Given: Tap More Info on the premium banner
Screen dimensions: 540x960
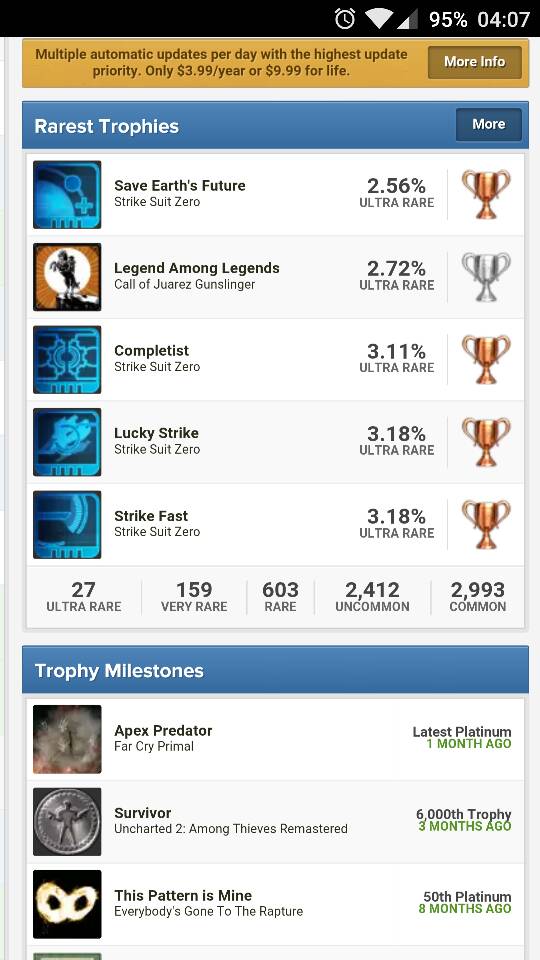Looking at the screenshot, I should pos(474,62).
